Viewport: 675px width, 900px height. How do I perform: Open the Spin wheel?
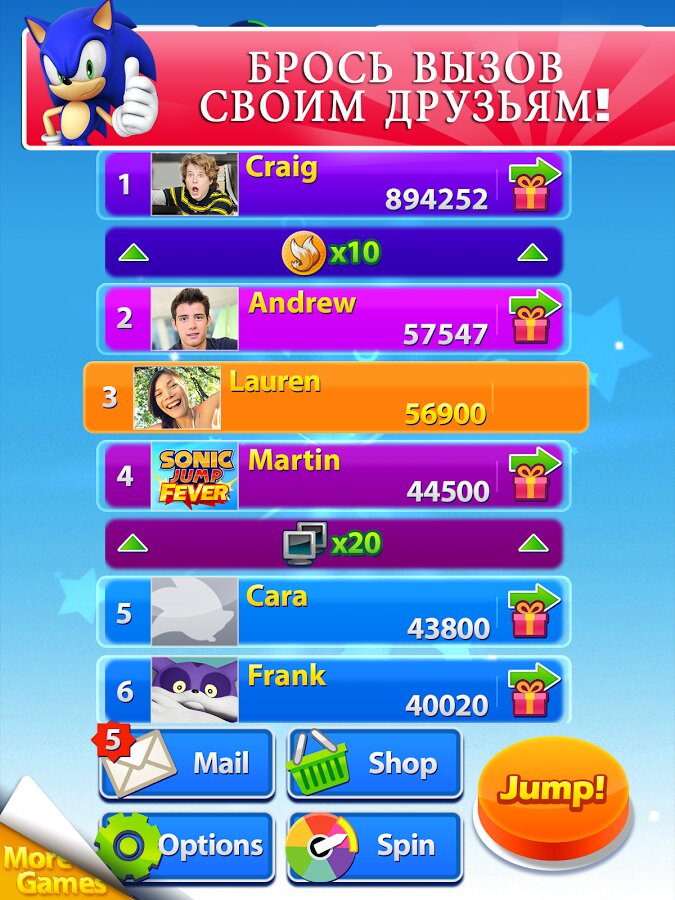pos(375,847)
